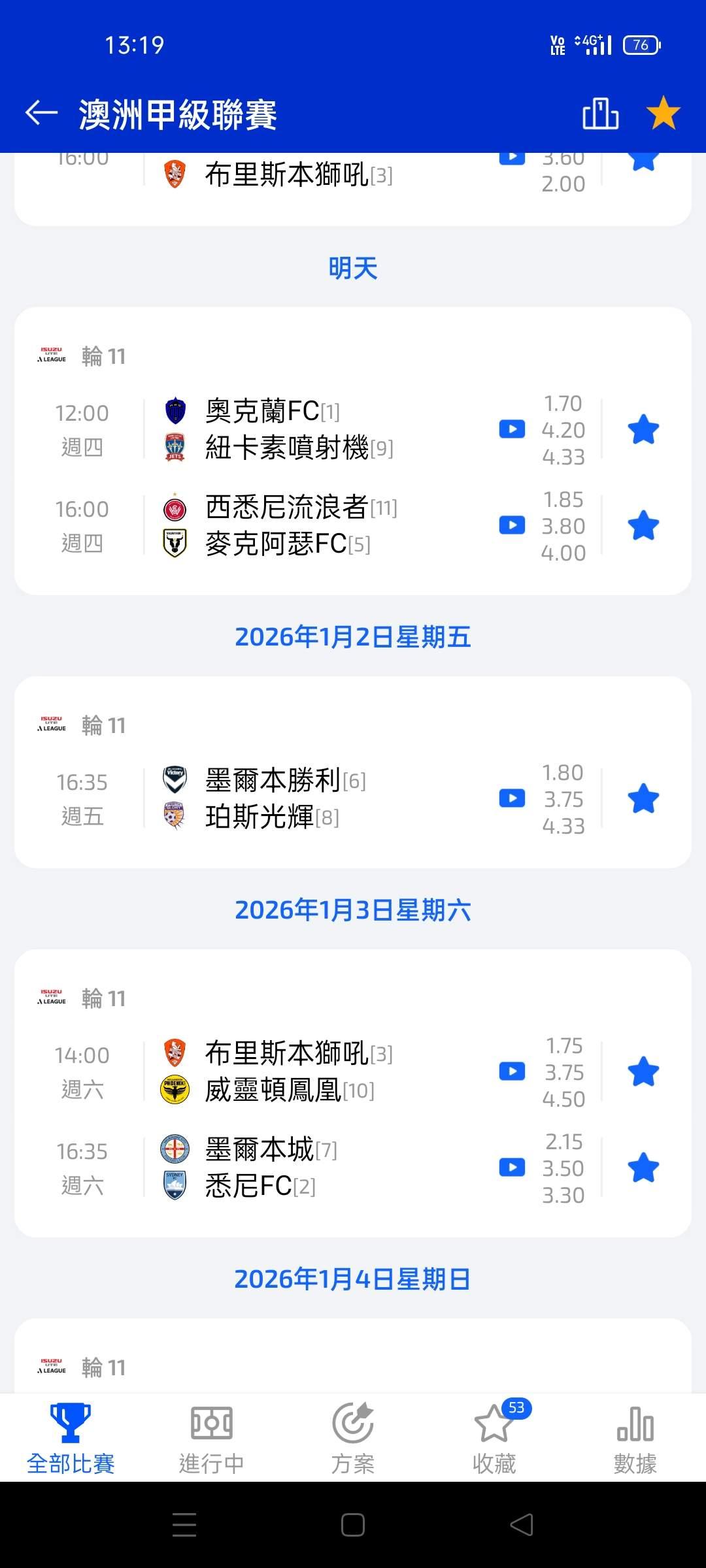706x1568 pixels.
Task: Unfavorite the 奧克蘭FC match star
Action: coord(643,430)
